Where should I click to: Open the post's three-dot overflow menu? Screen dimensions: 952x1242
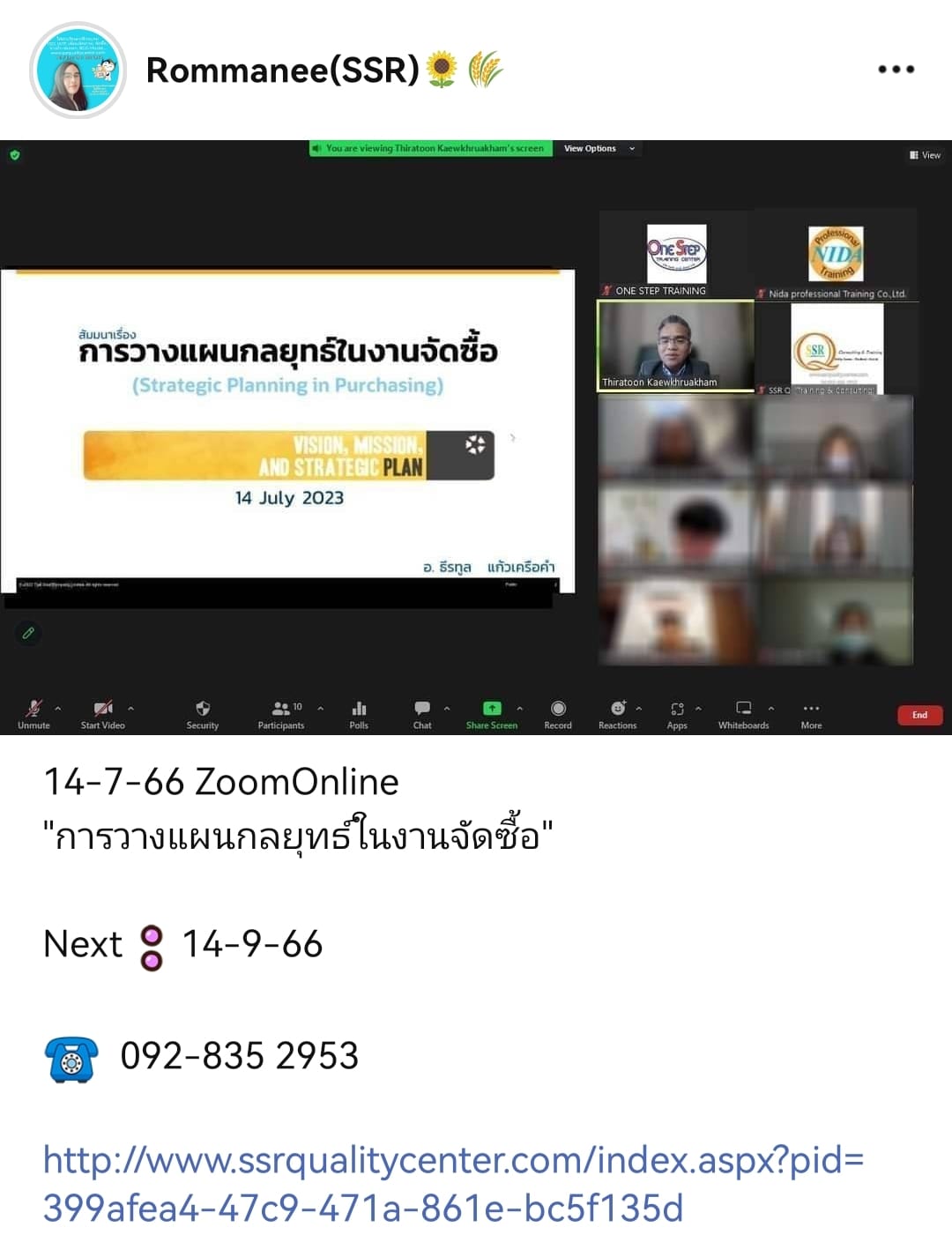pos(896,70)
